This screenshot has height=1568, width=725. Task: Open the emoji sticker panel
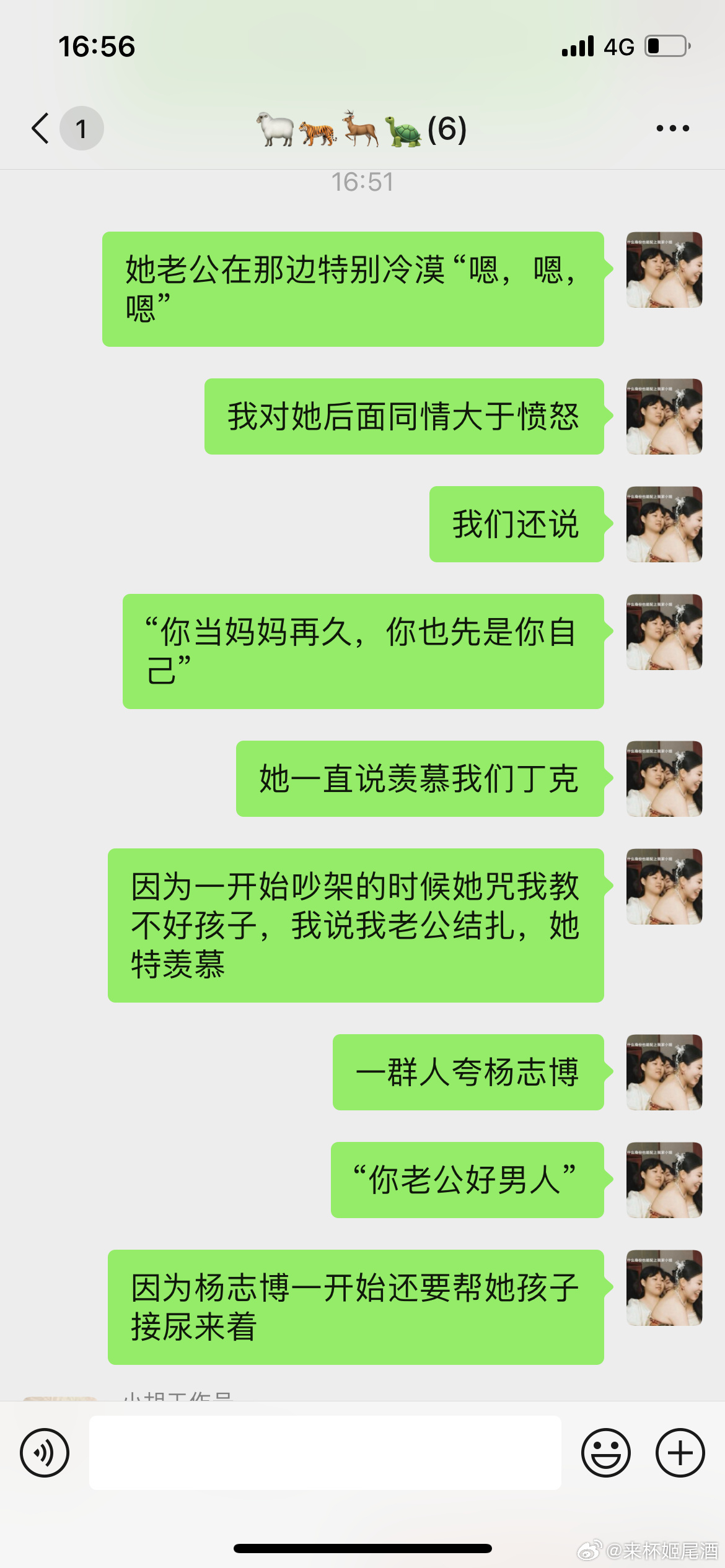click(605, 1452)
